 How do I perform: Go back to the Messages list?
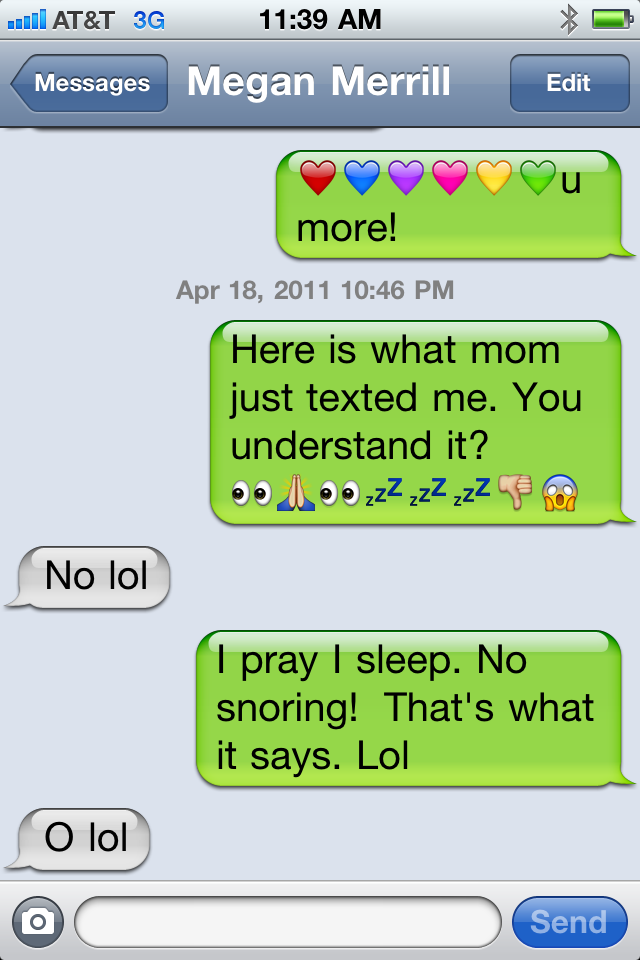coord(88,84)
